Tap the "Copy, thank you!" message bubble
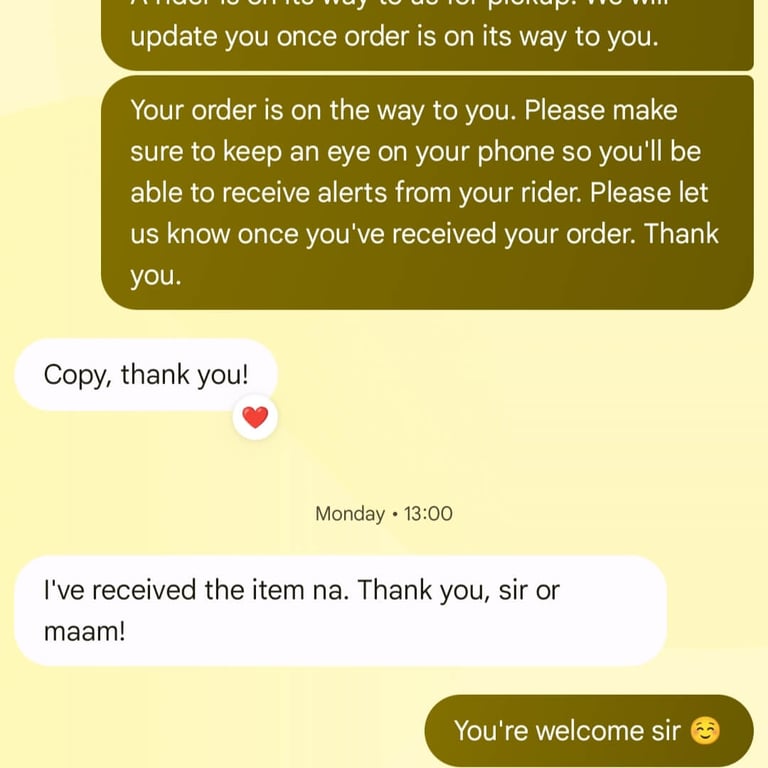Image resolution: width=768 pixels, height=768 pixels. point(145,375)
